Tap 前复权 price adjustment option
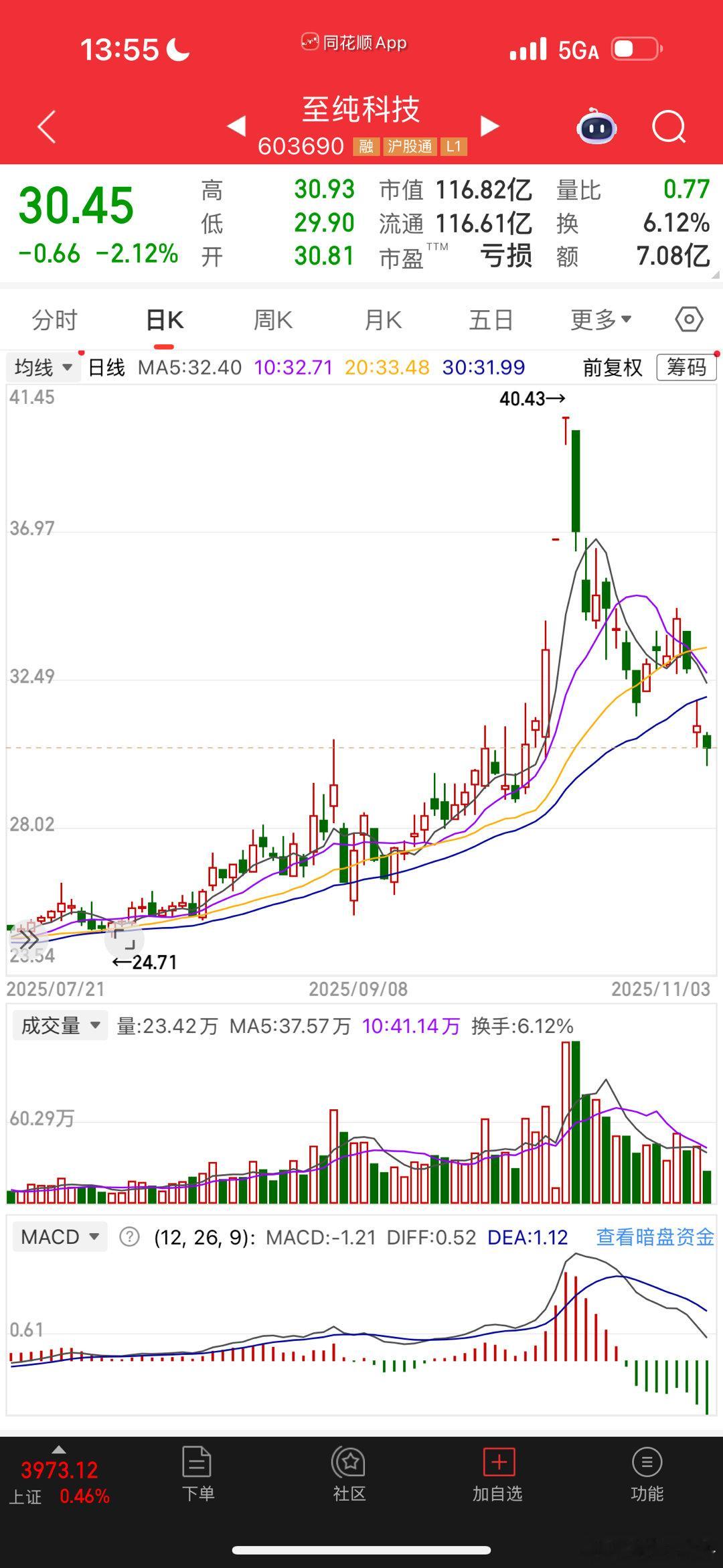723x1568 pixels. pos(612,367)
